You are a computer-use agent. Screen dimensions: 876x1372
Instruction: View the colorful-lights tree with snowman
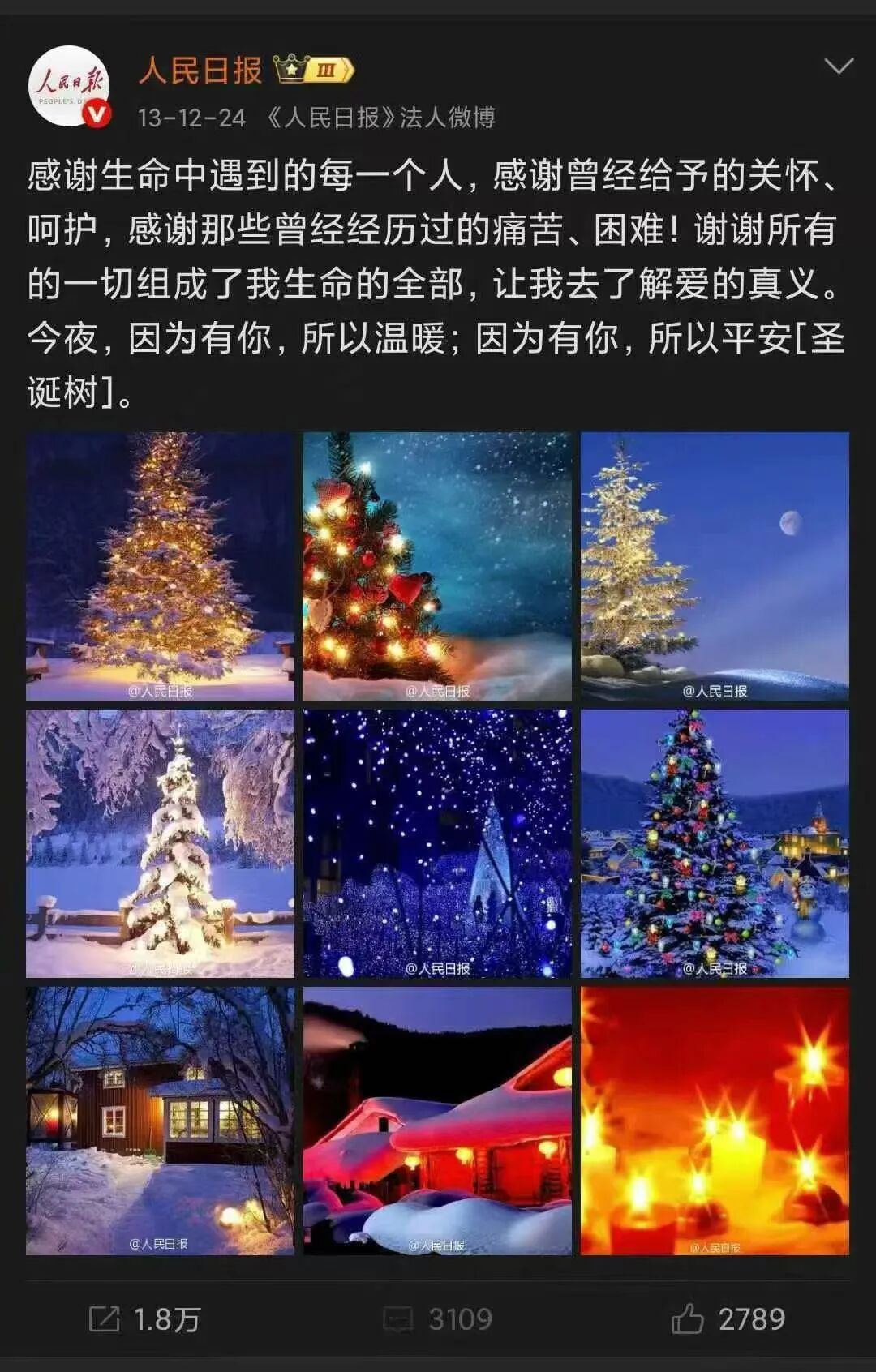(715, 843)
